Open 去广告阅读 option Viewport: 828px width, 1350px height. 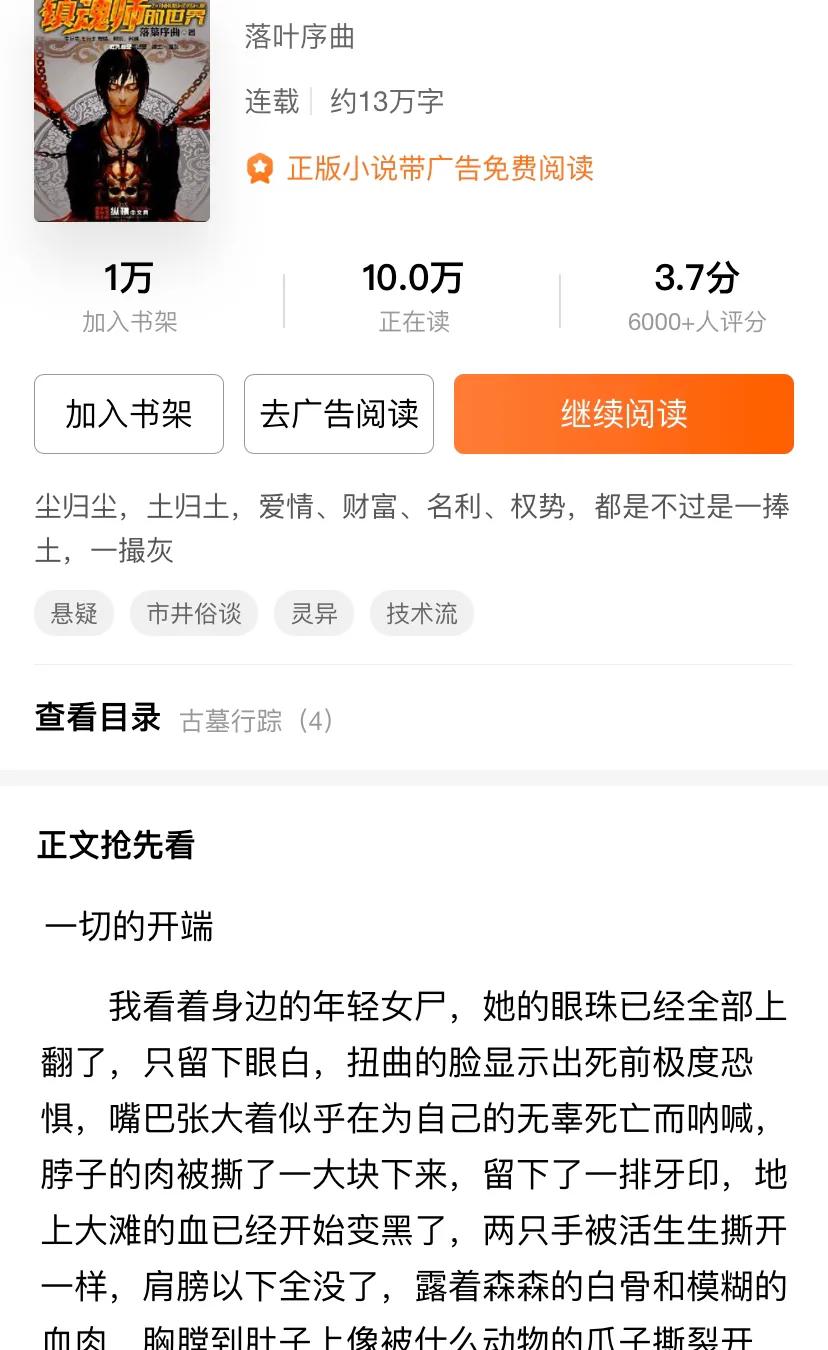click(339, 414)
